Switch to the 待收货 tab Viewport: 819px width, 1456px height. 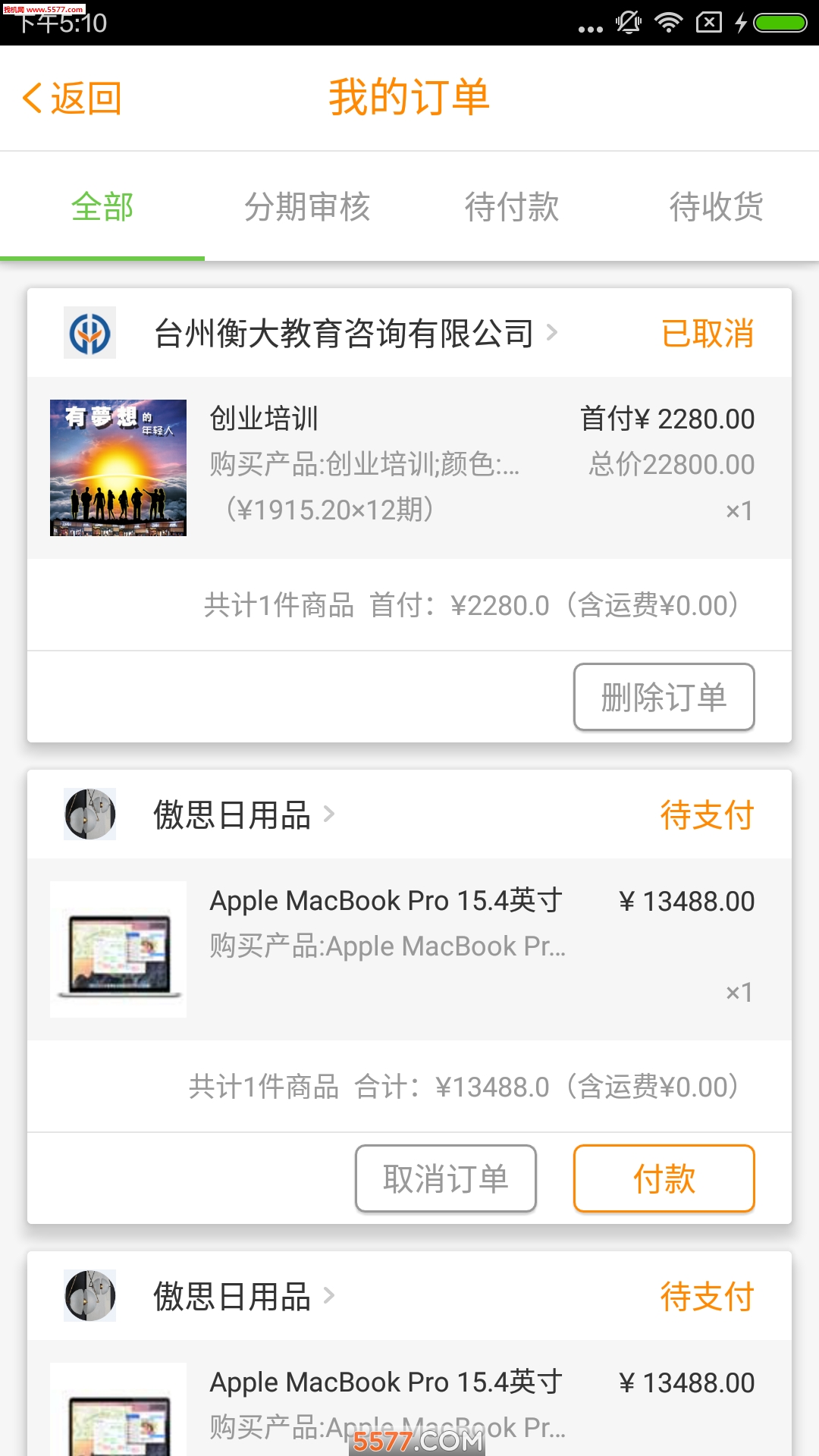coord(717,206)
